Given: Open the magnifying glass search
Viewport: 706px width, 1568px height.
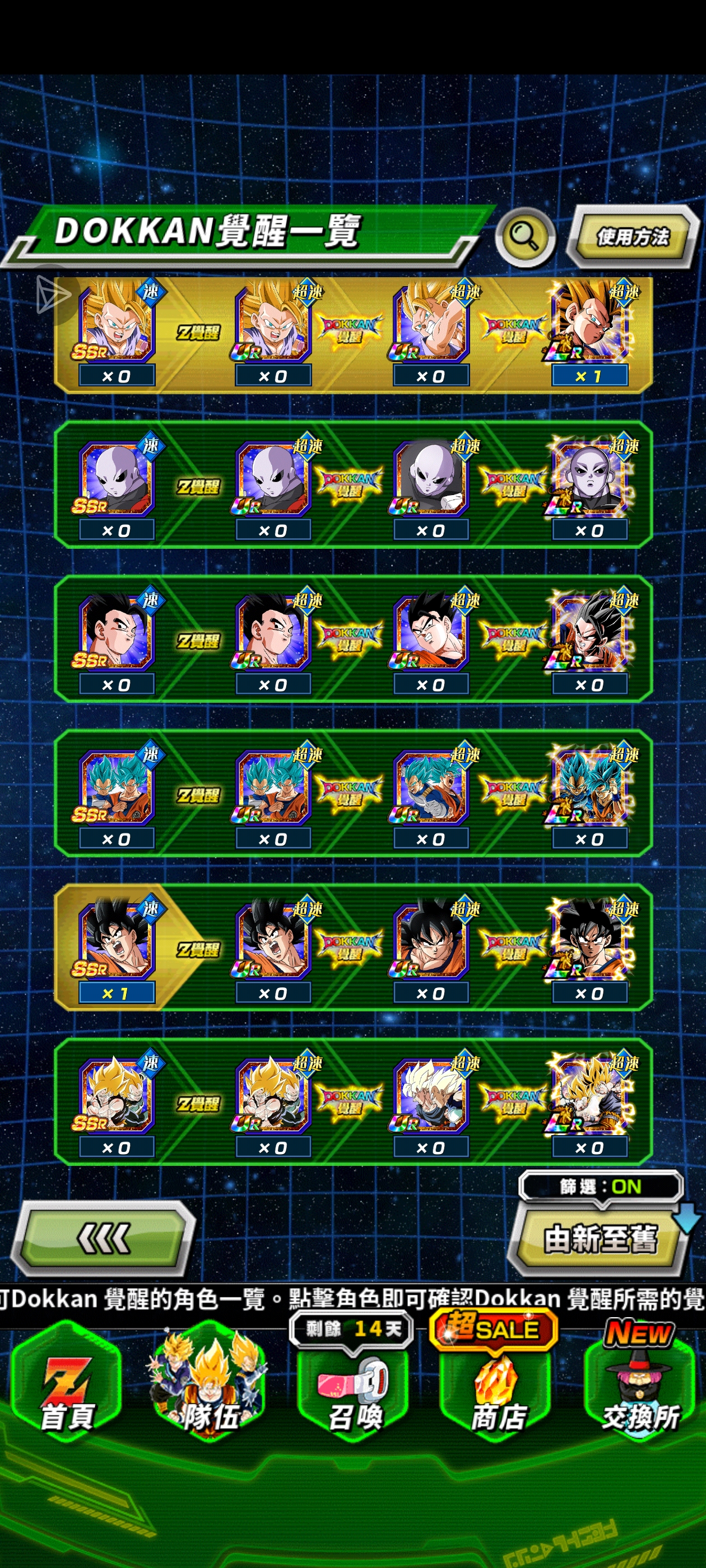Looking at the screenshot, I should [x=524, y=237].
